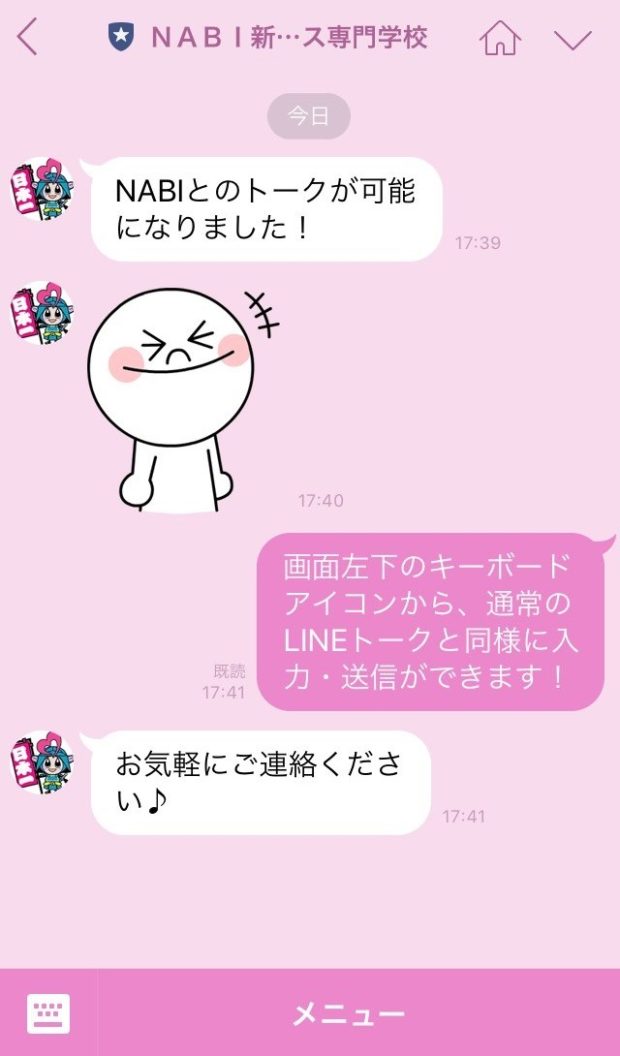Open the home icon in header

(x=500, y=39)
